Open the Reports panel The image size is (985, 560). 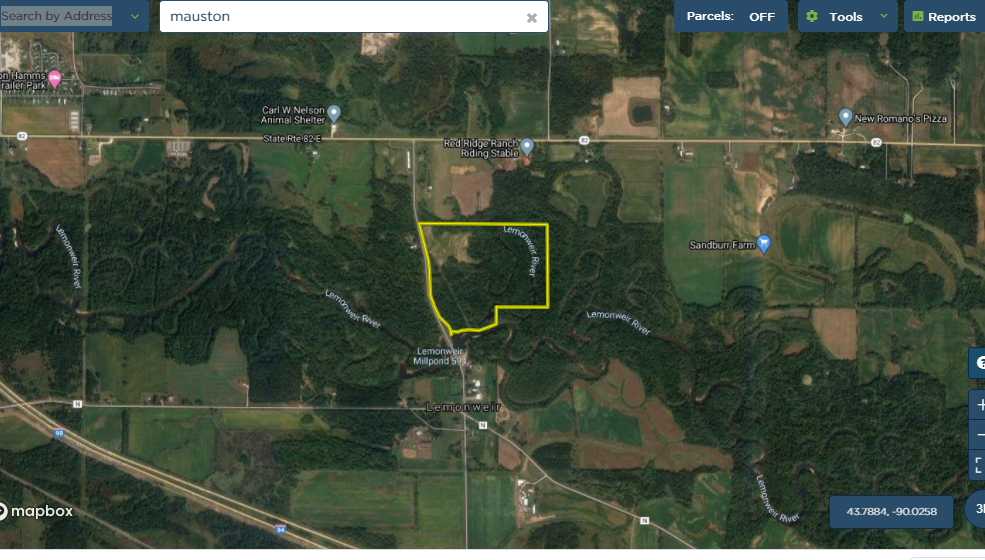pyautogui.click(x=943, y=16)
